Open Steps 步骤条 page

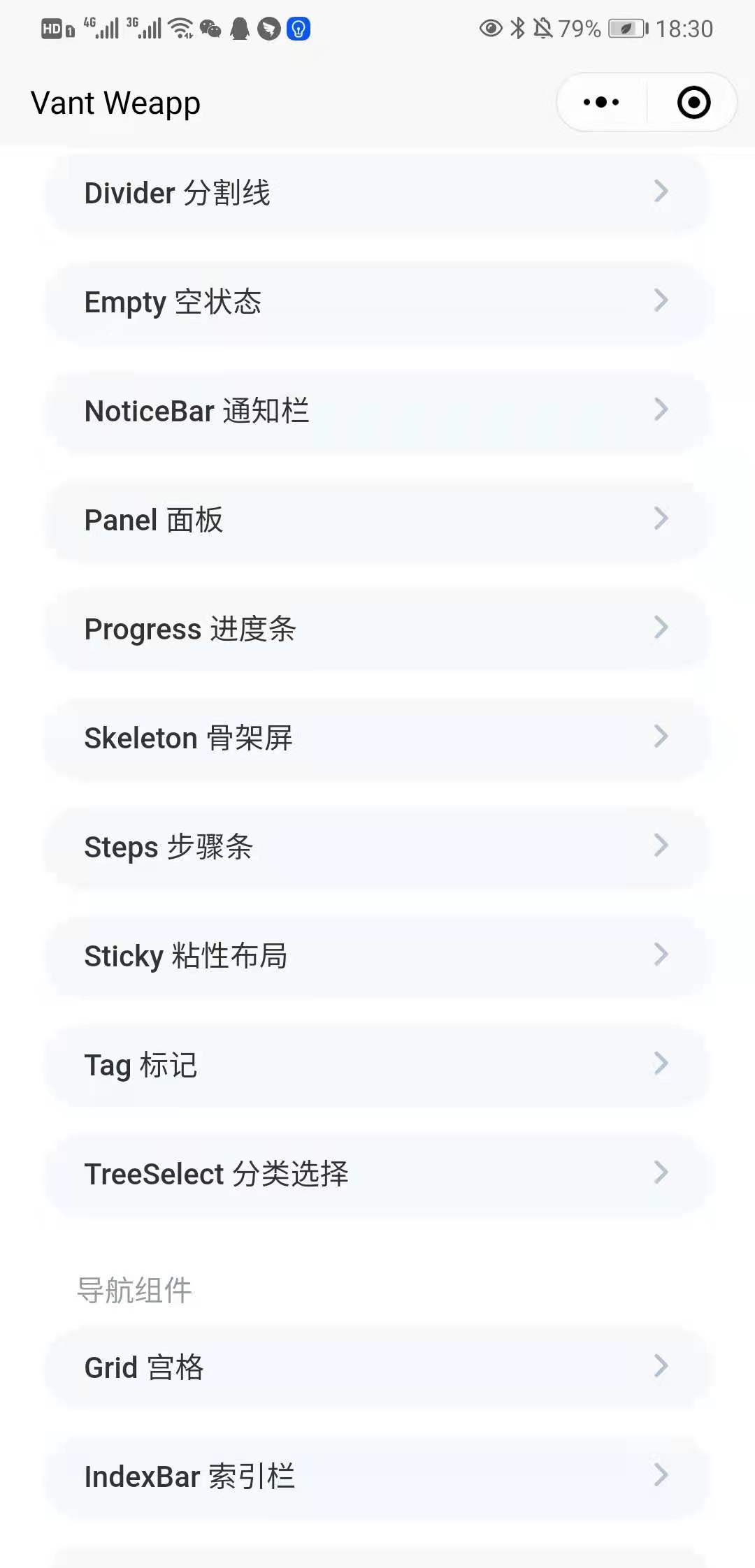(x=377, y=846)
